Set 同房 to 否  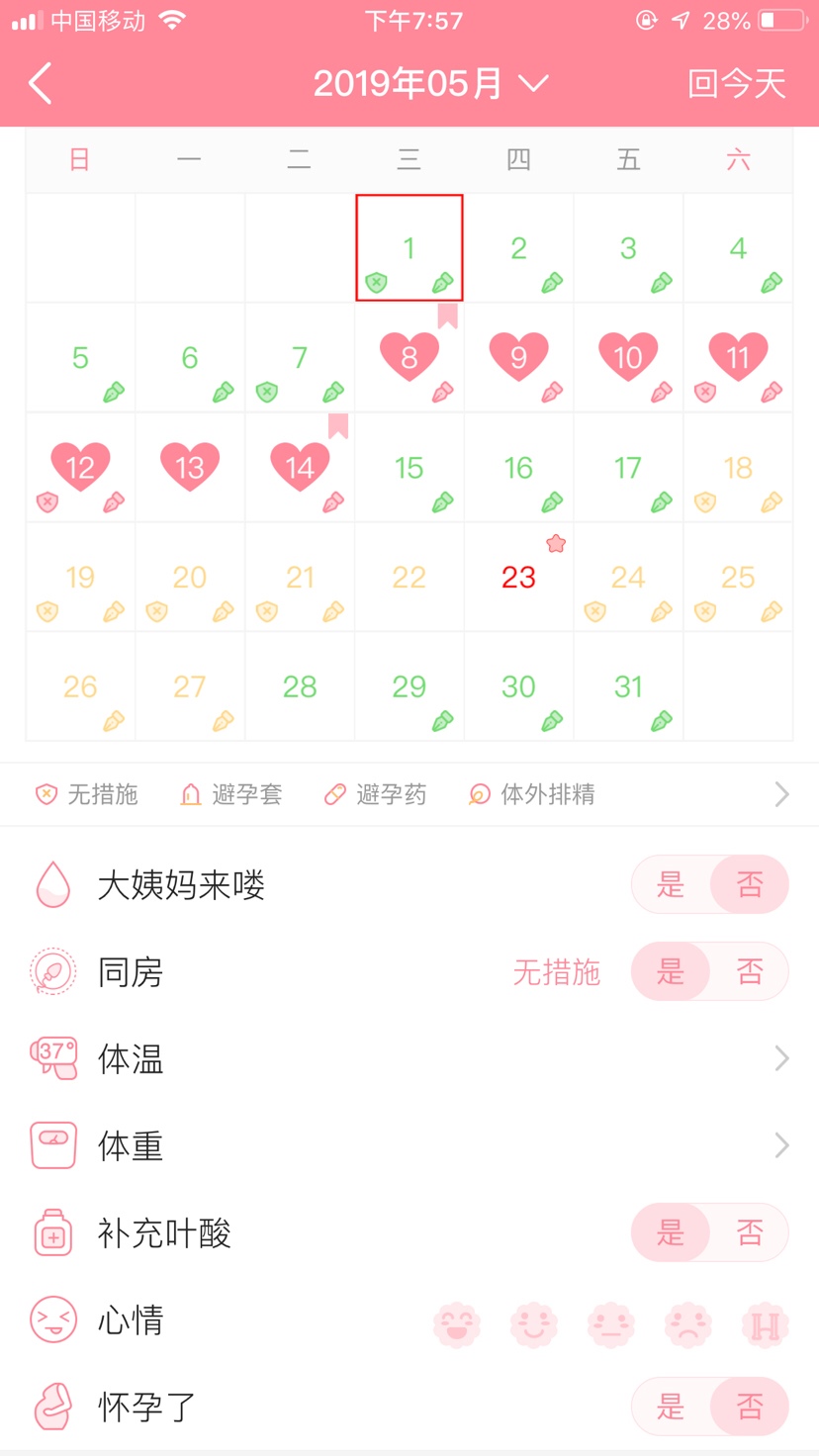(750, 971)
